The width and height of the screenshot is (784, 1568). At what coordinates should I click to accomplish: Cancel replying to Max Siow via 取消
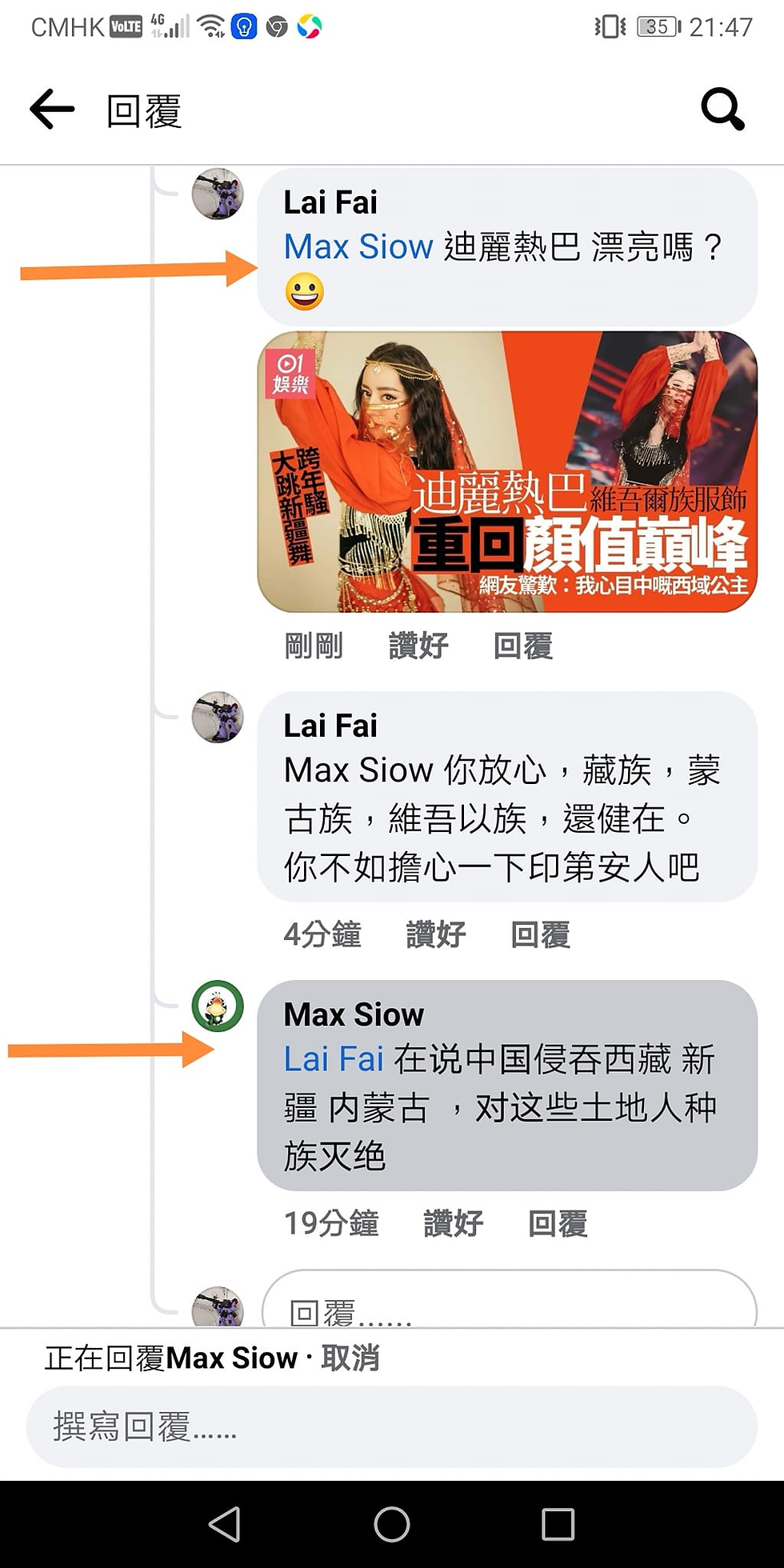(350, 1358)
